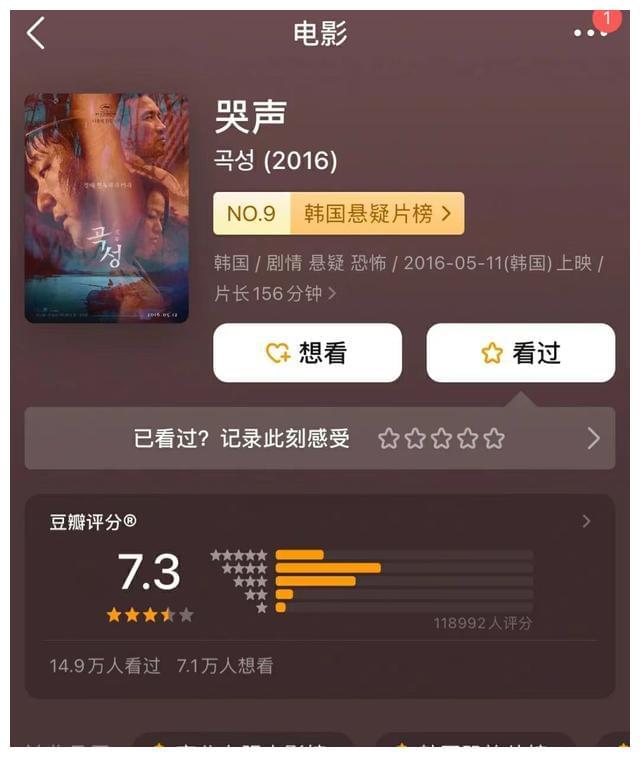Screen dimensions: 640x757
Task: Open the three-dot overflow menu
Action: tap(589, 33)
